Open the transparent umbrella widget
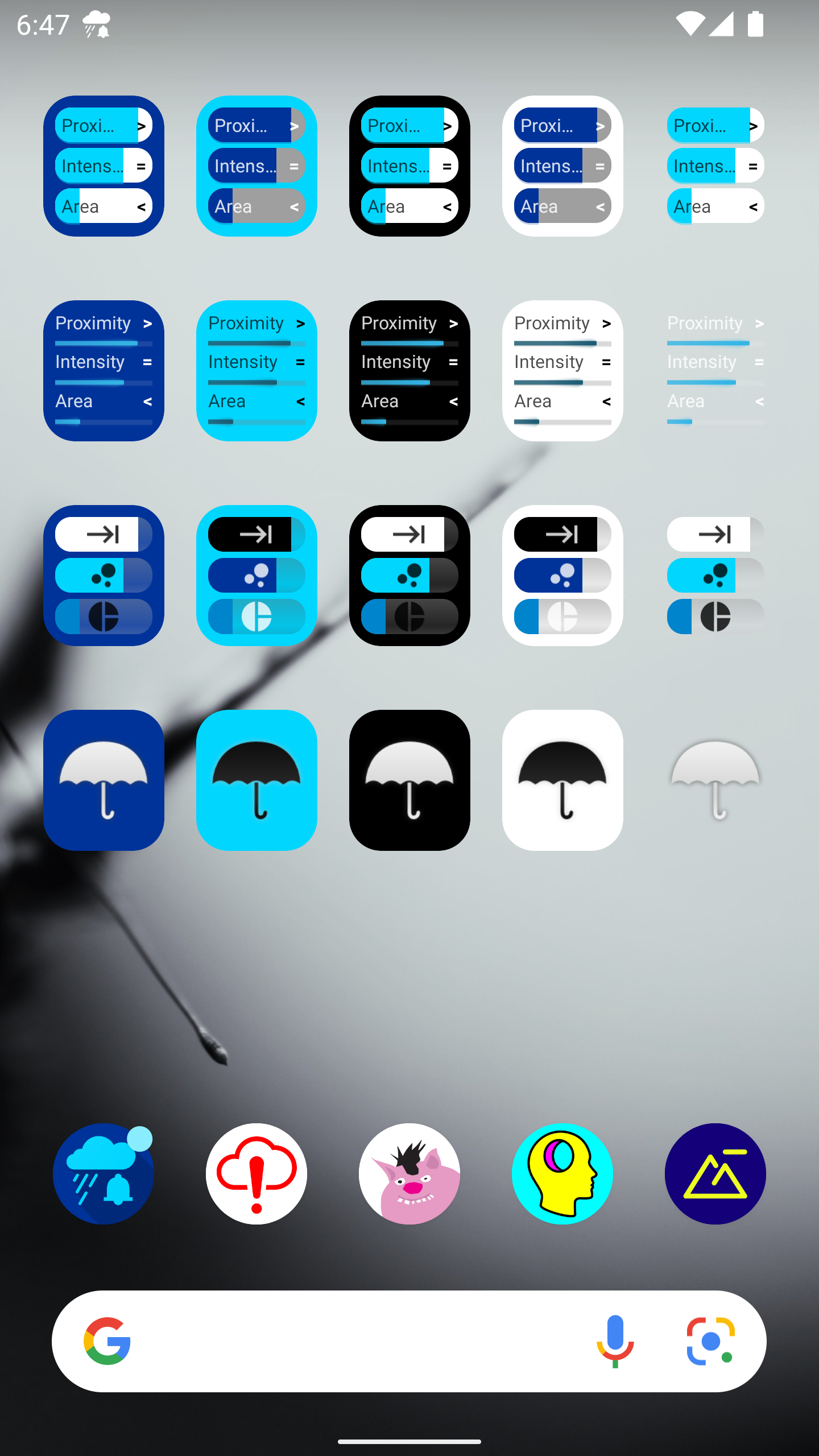The width and height of the screenshot is (819, 1456). tap(715, 780)
